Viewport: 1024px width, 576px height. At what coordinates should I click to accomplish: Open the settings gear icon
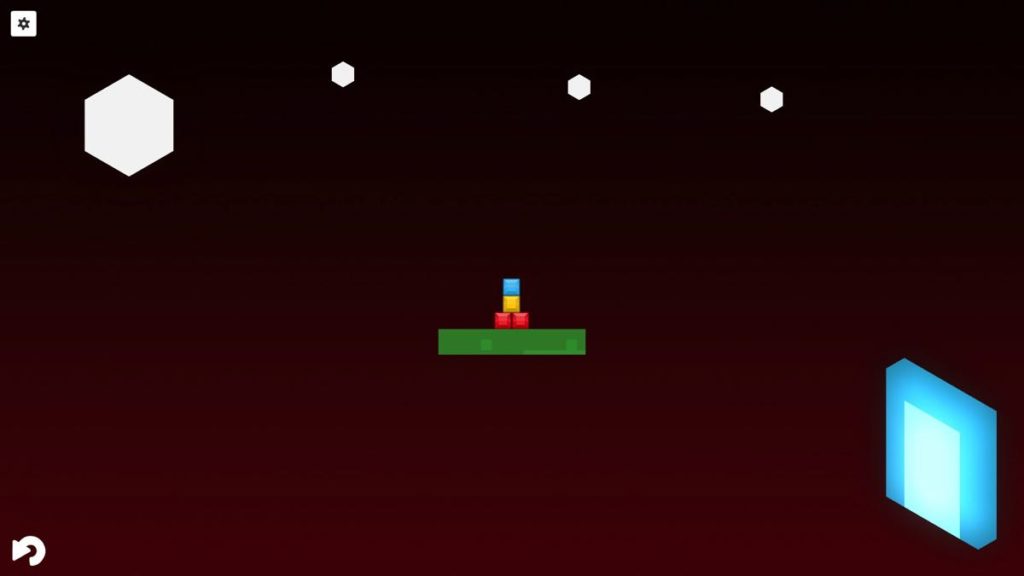24,23
